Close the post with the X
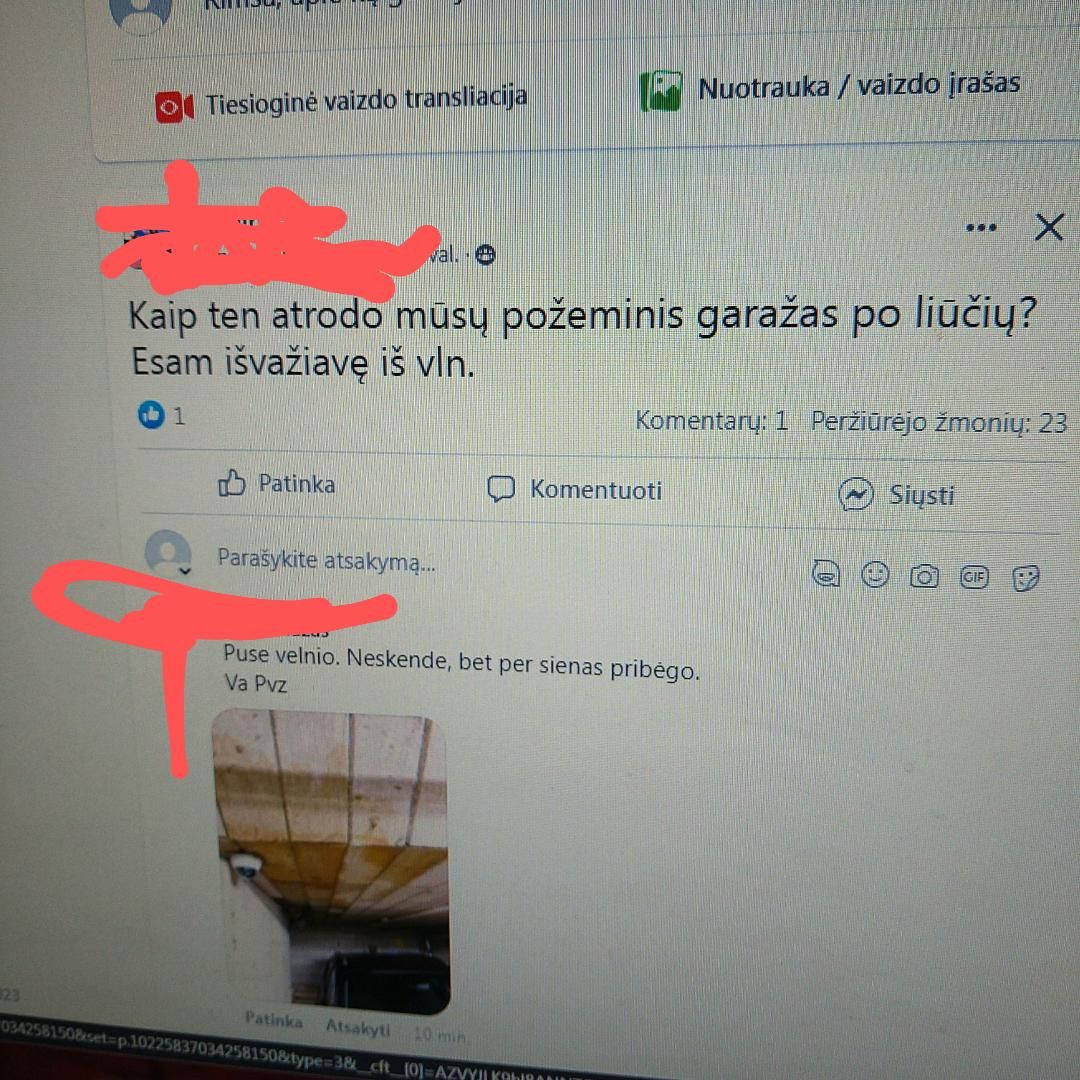This screenshot has height=1080, width=1080. tap(1047, 228)
